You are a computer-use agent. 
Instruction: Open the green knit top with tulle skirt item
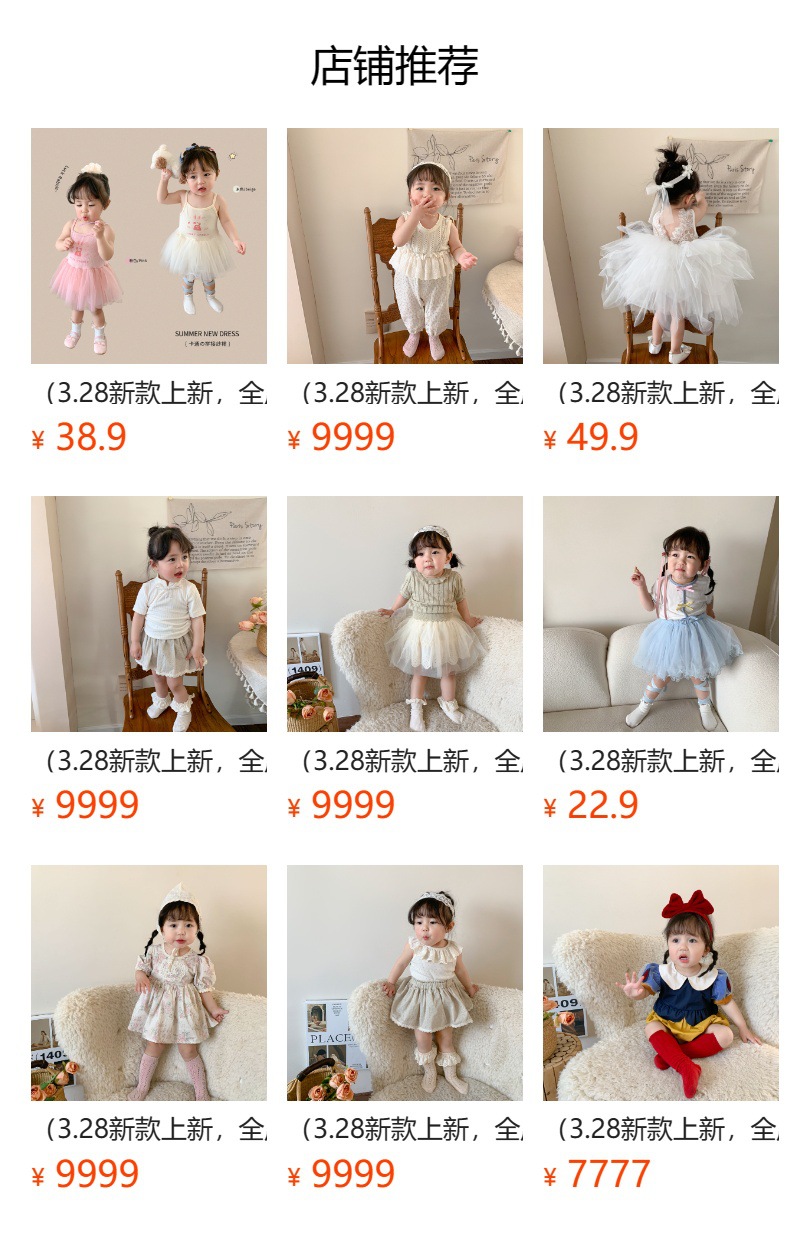[x=404, y=614]
